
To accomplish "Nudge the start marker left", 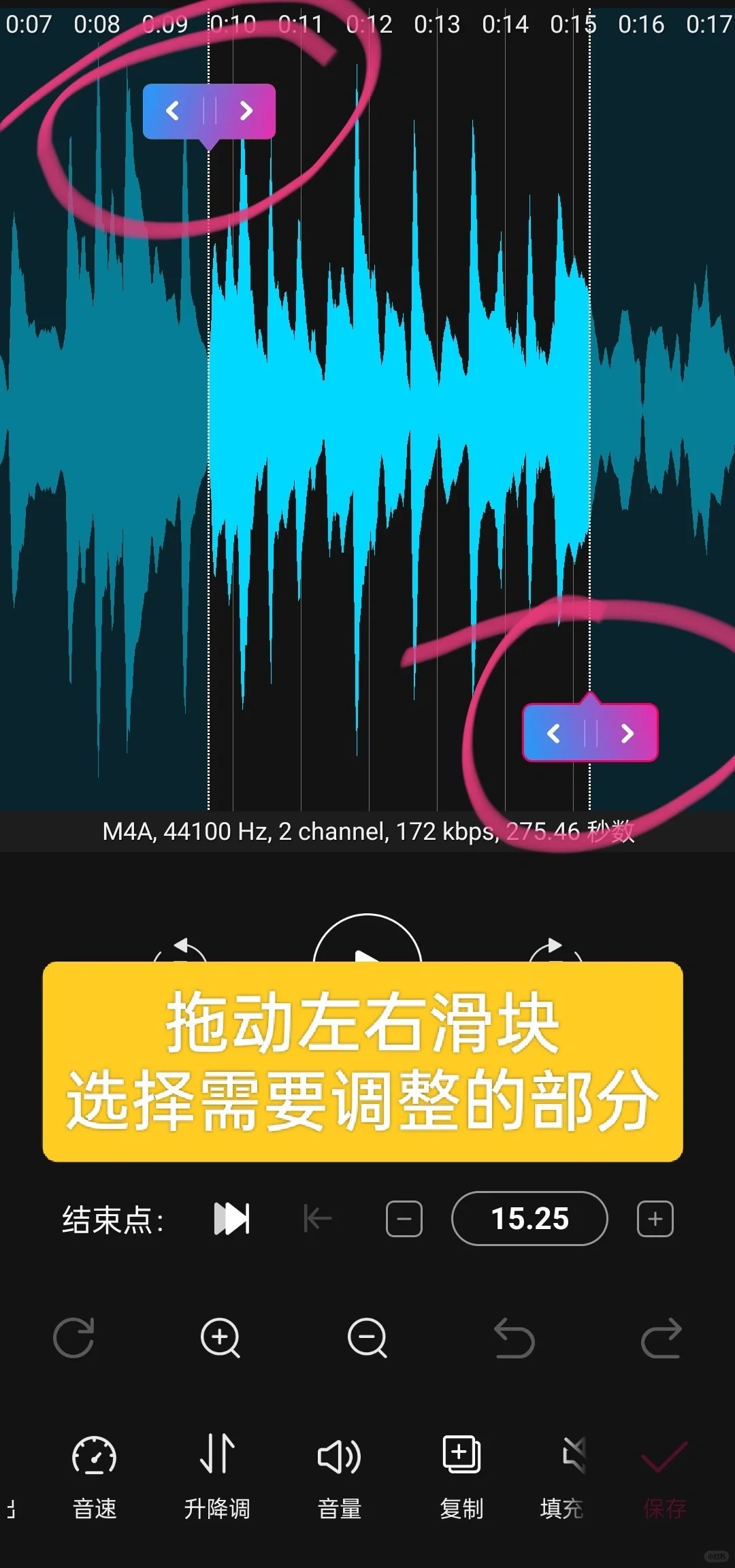I will (x=173, y=111).
